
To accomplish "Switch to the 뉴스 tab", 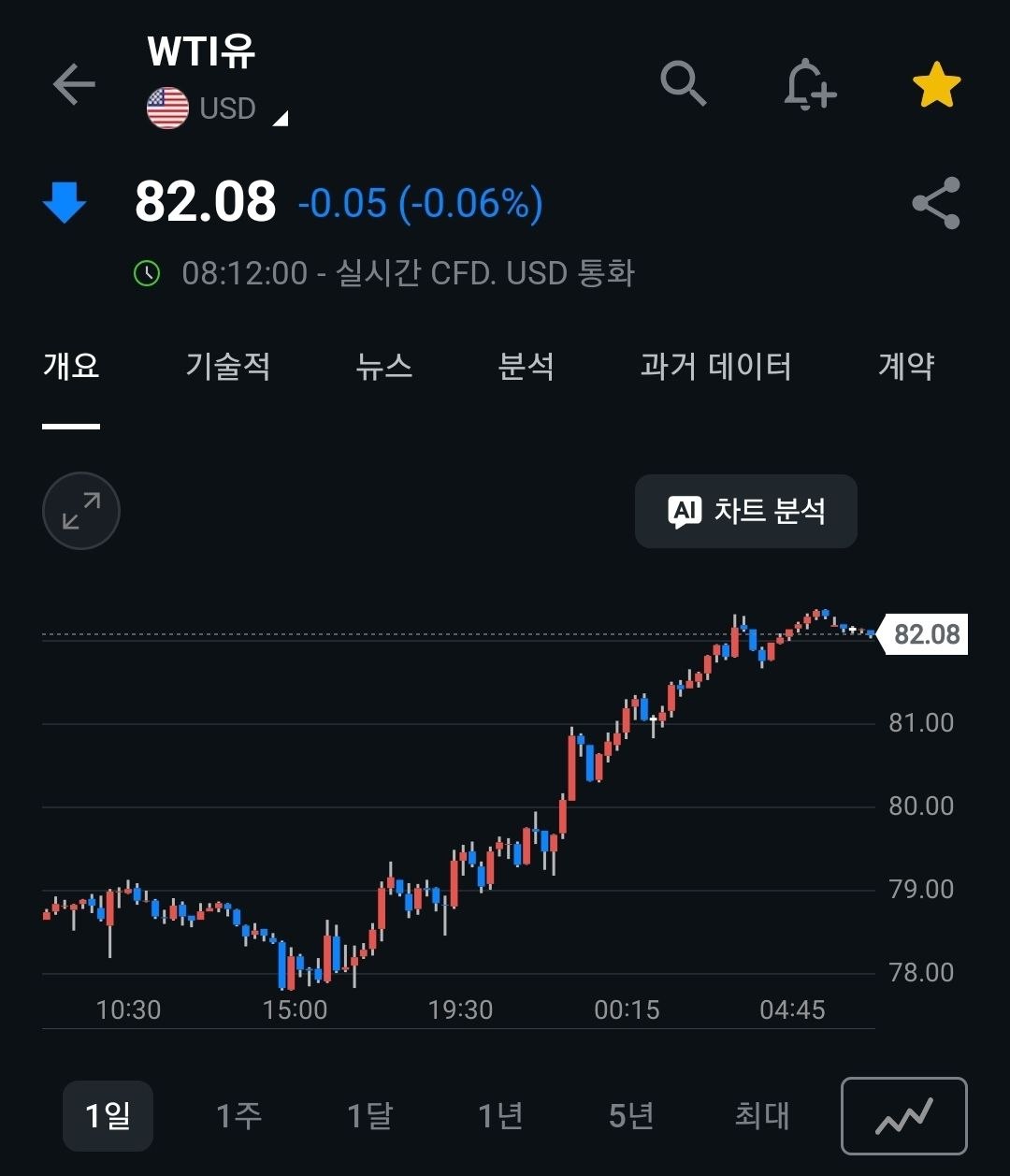I will (x=384, y=366).
